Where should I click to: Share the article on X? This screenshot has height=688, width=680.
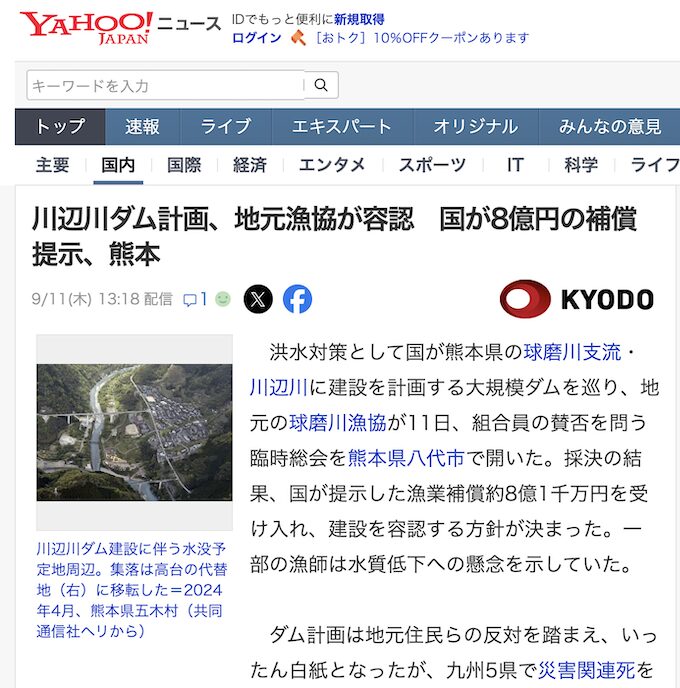point(258,299)
